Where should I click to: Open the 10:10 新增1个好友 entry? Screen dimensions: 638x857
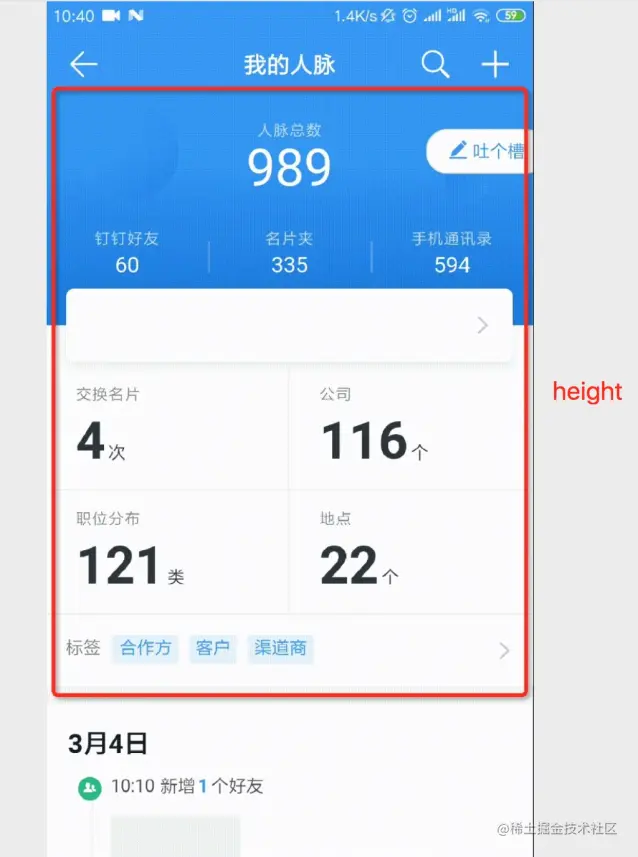186,787
